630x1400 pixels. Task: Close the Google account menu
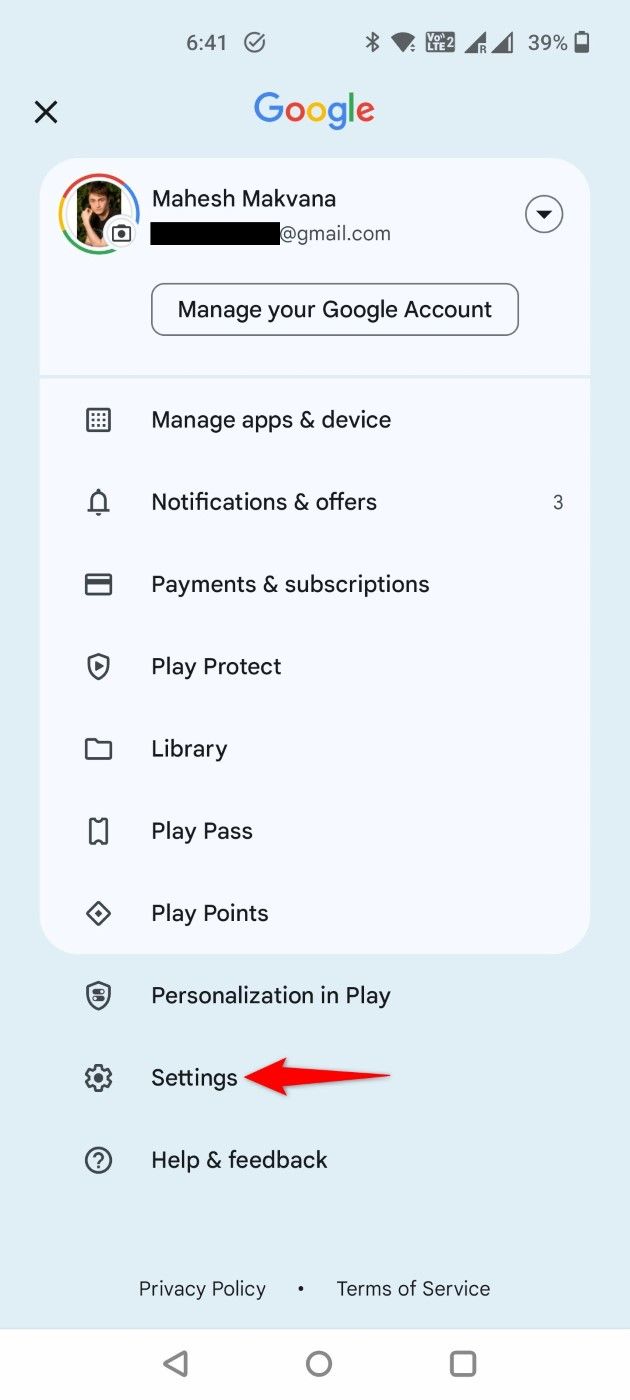pyautogui.click(x=46, y=112)
